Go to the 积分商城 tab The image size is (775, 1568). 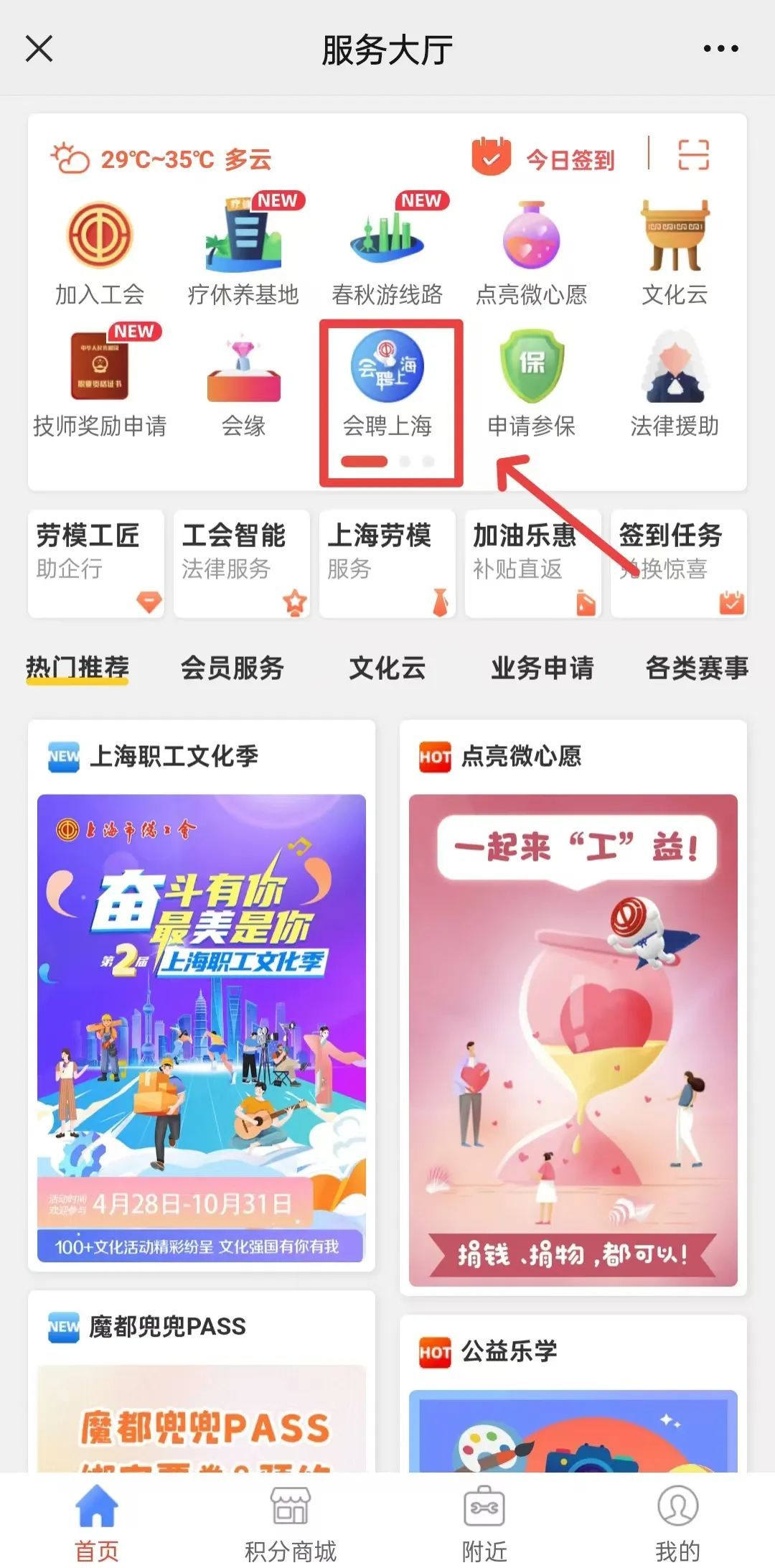click(x=290, y=1519)
